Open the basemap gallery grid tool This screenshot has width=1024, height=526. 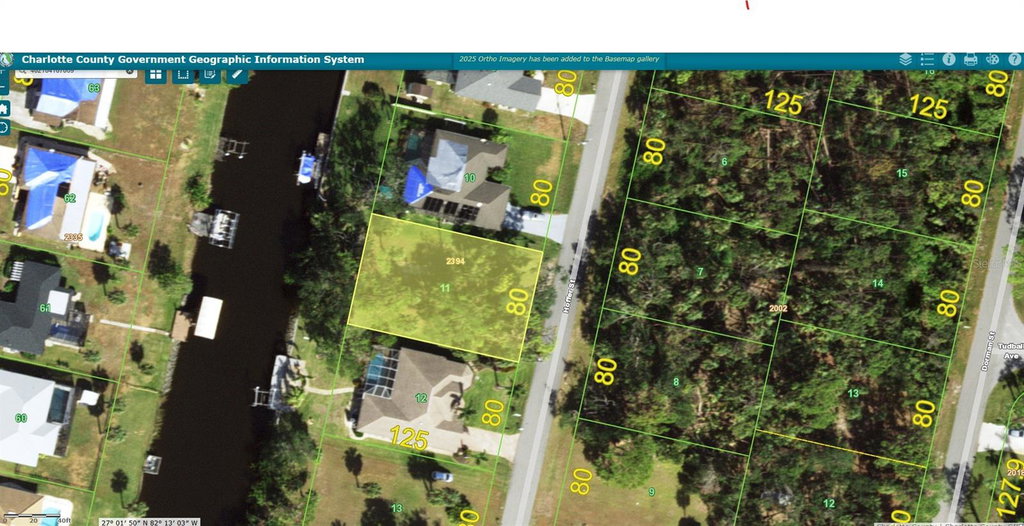point(156,75)
